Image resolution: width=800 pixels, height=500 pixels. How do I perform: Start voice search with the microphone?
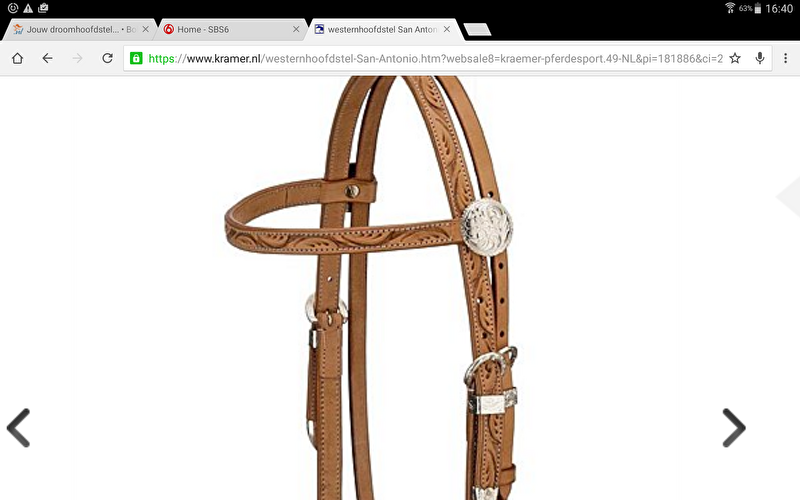pyautogui.click(x=760, y=58)
